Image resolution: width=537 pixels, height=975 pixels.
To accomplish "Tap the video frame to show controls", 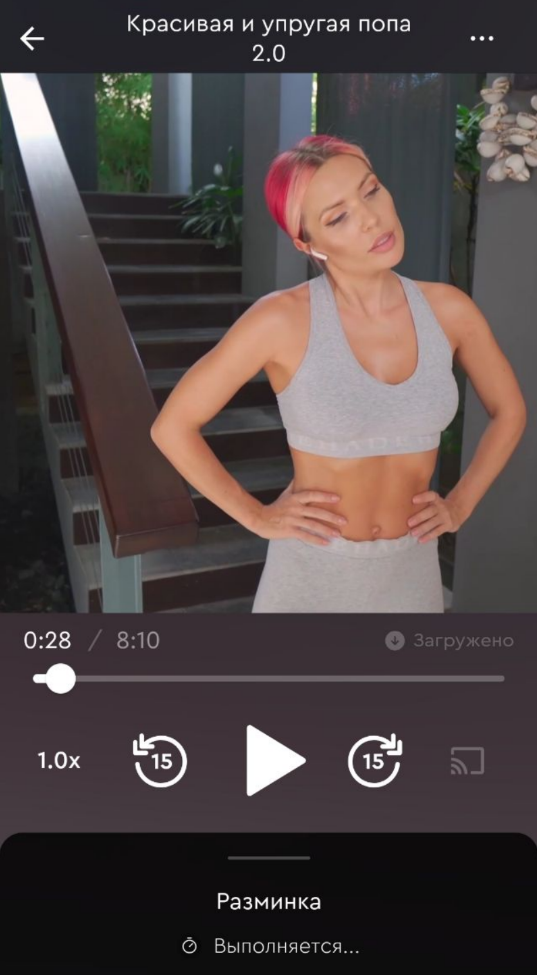I will pyautogui.click(x=268, y=343).
